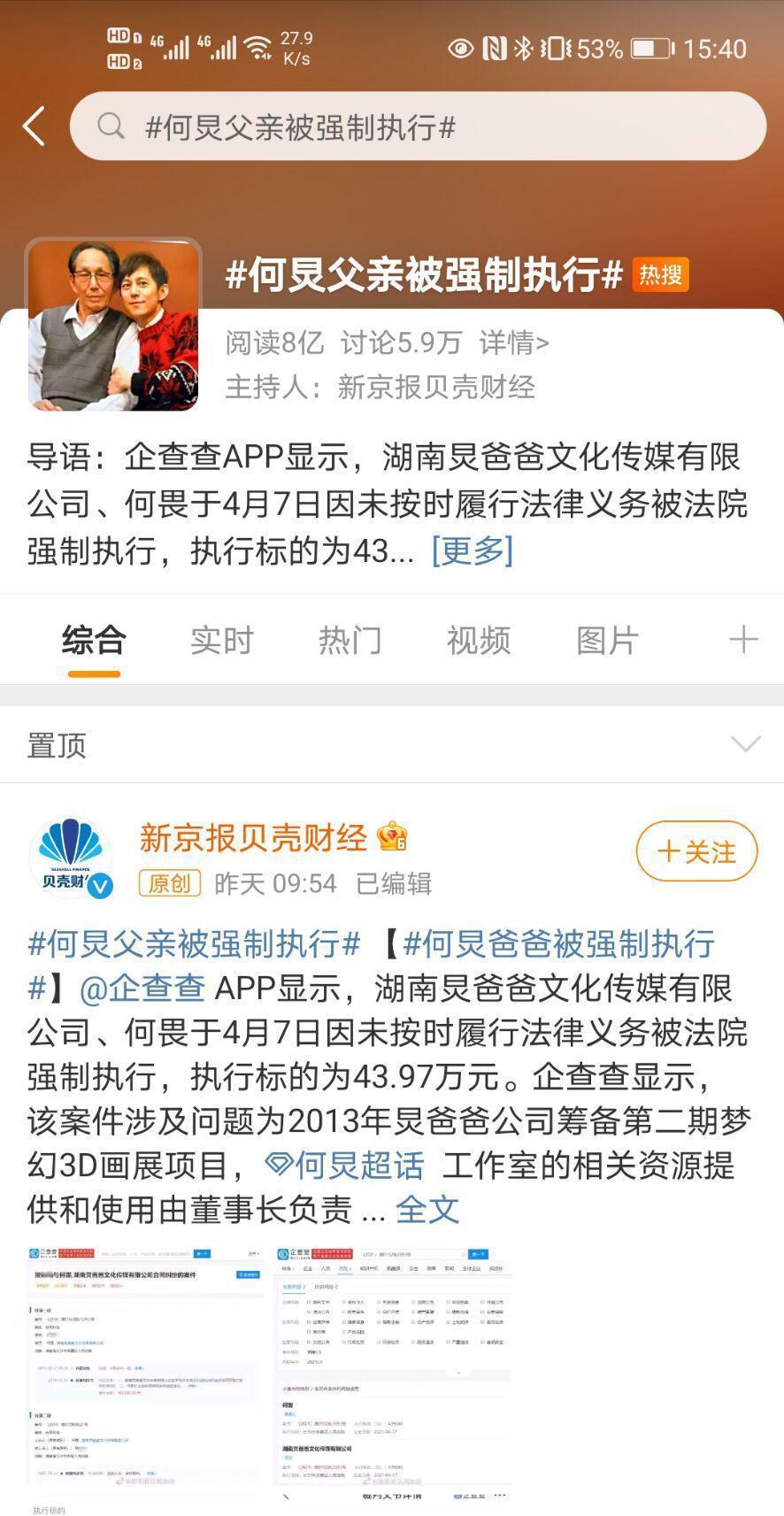Tap the plus icon beside the tabs
This screenshot has width=784, height=1516.
coord(742,639)
